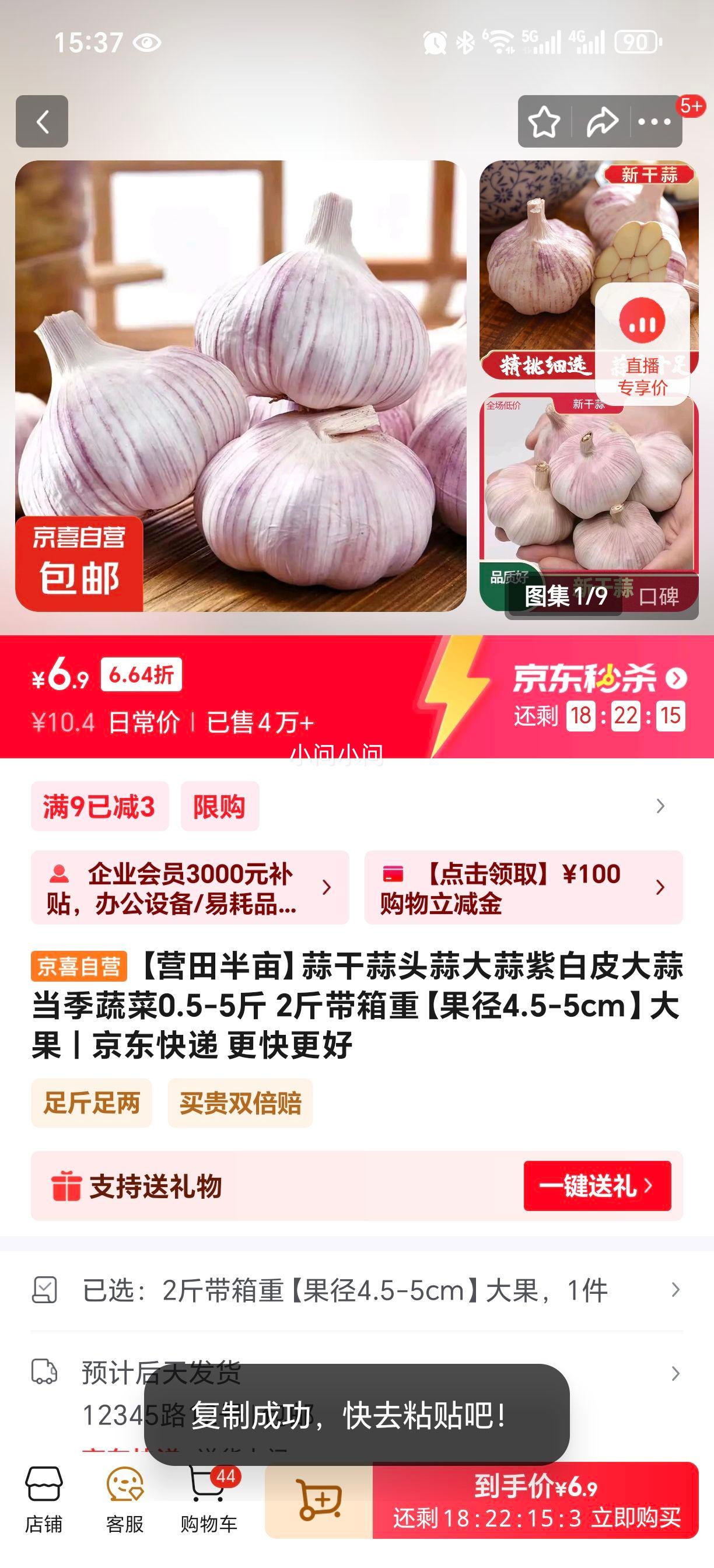Open the 已选 specification selection row

(x=356, y=1290)
